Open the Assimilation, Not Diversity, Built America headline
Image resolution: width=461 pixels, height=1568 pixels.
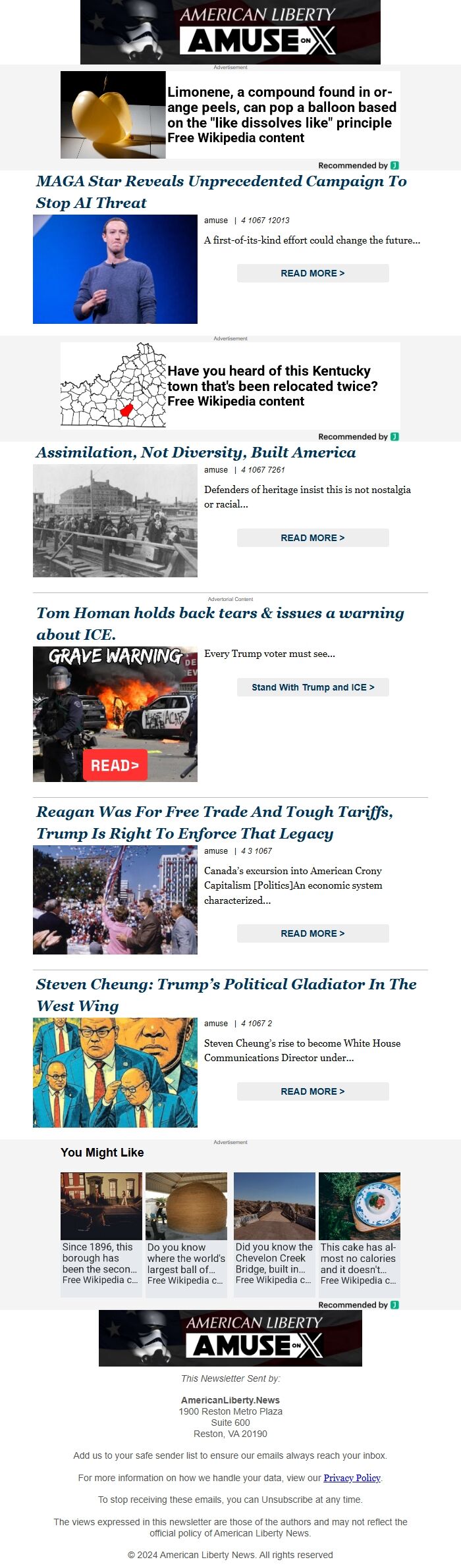(196, 452)
